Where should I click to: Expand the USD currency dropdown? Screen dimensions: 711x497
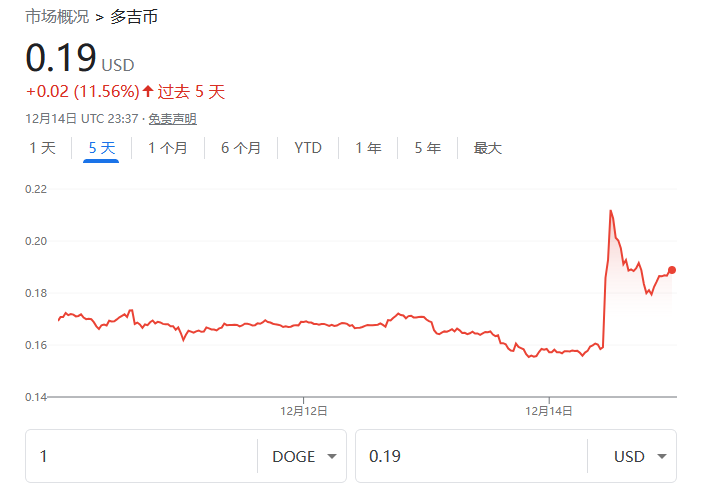click(640, 457)
